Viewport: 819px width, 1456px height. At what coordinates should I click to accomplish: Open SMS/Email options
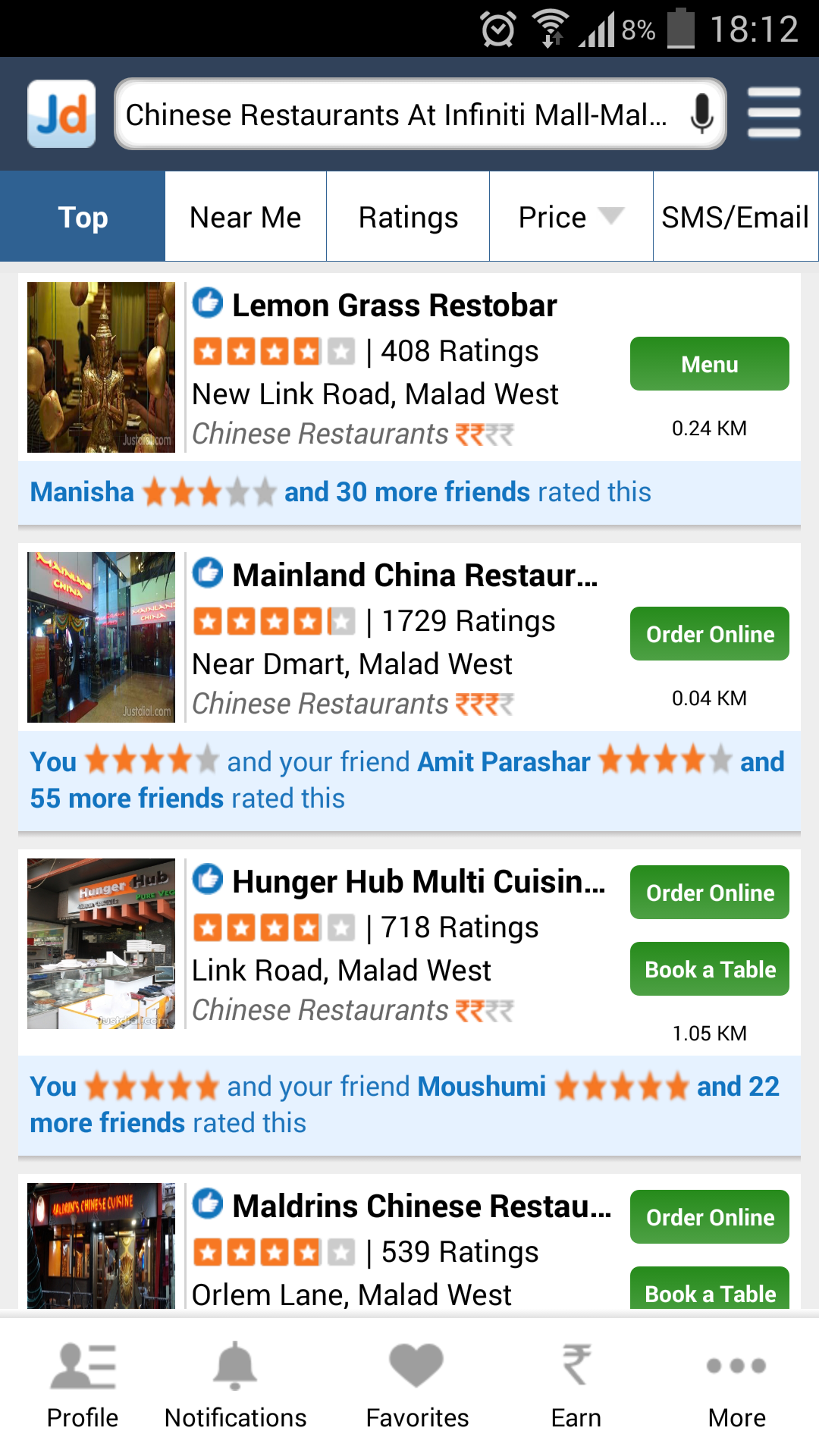pyautogui.click(x=735, y=216)
